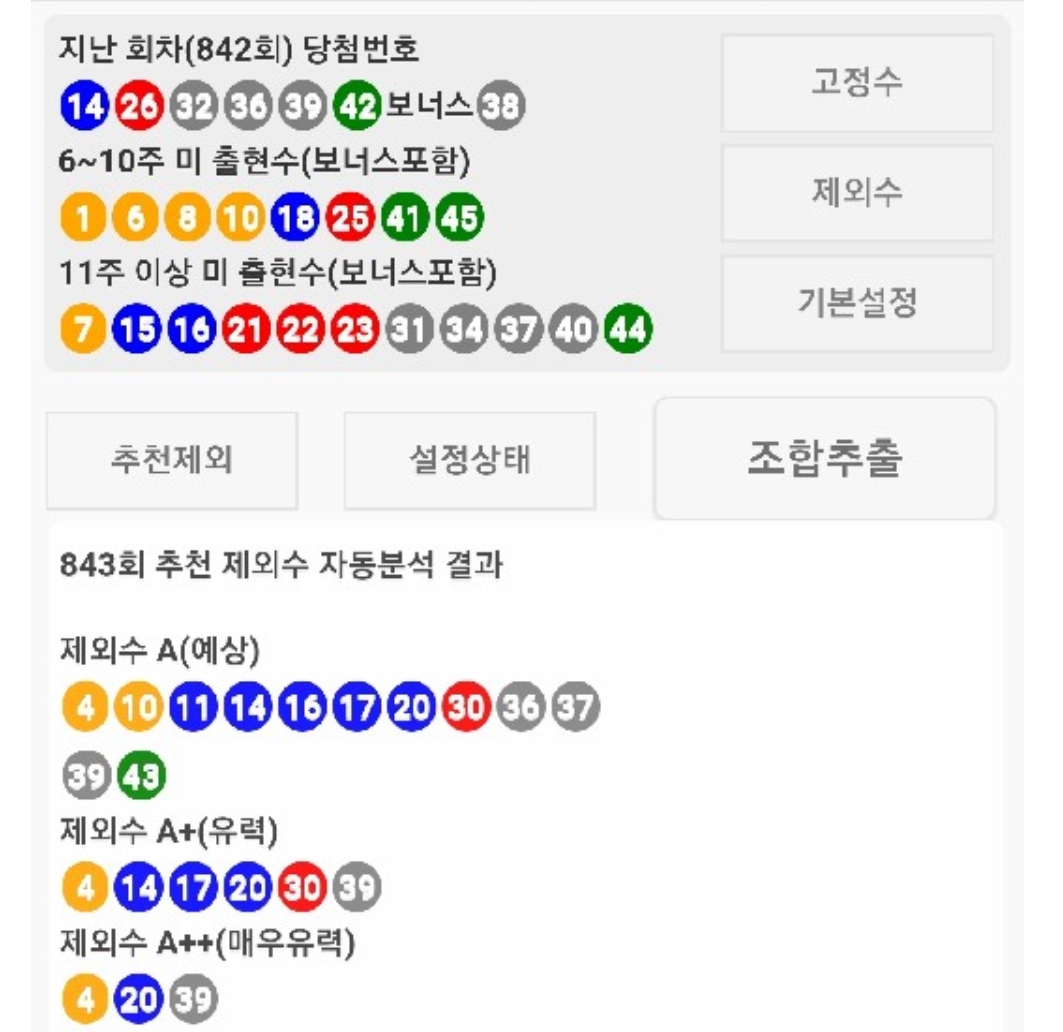The width and height of the screenshot is (1063, 1032).
Task: View 설정상태 settings status
Action: pyautogui.click(x=470, y=460)
